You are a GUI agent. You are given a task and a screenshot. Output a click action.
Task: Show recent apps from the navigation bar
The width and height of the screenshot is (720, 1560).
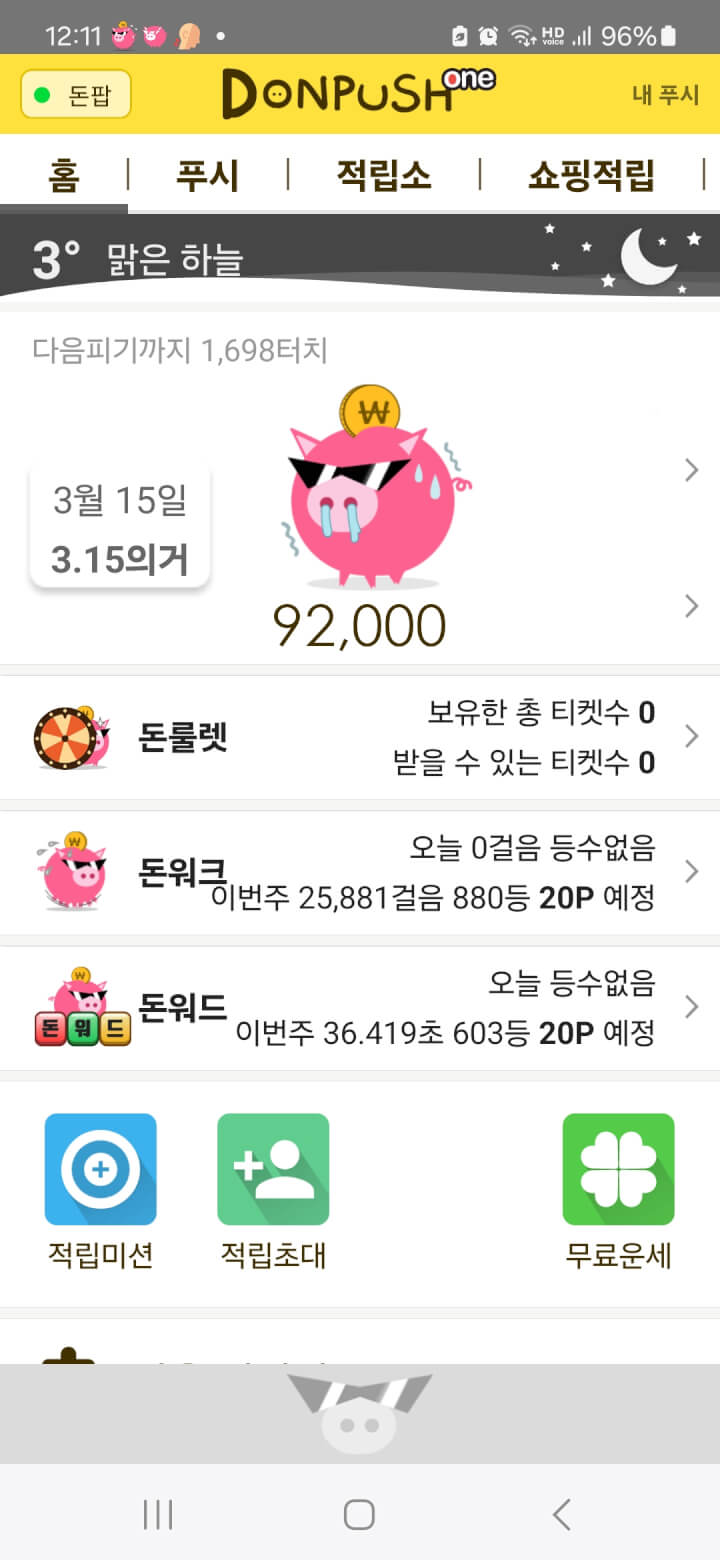point(158,1514)
